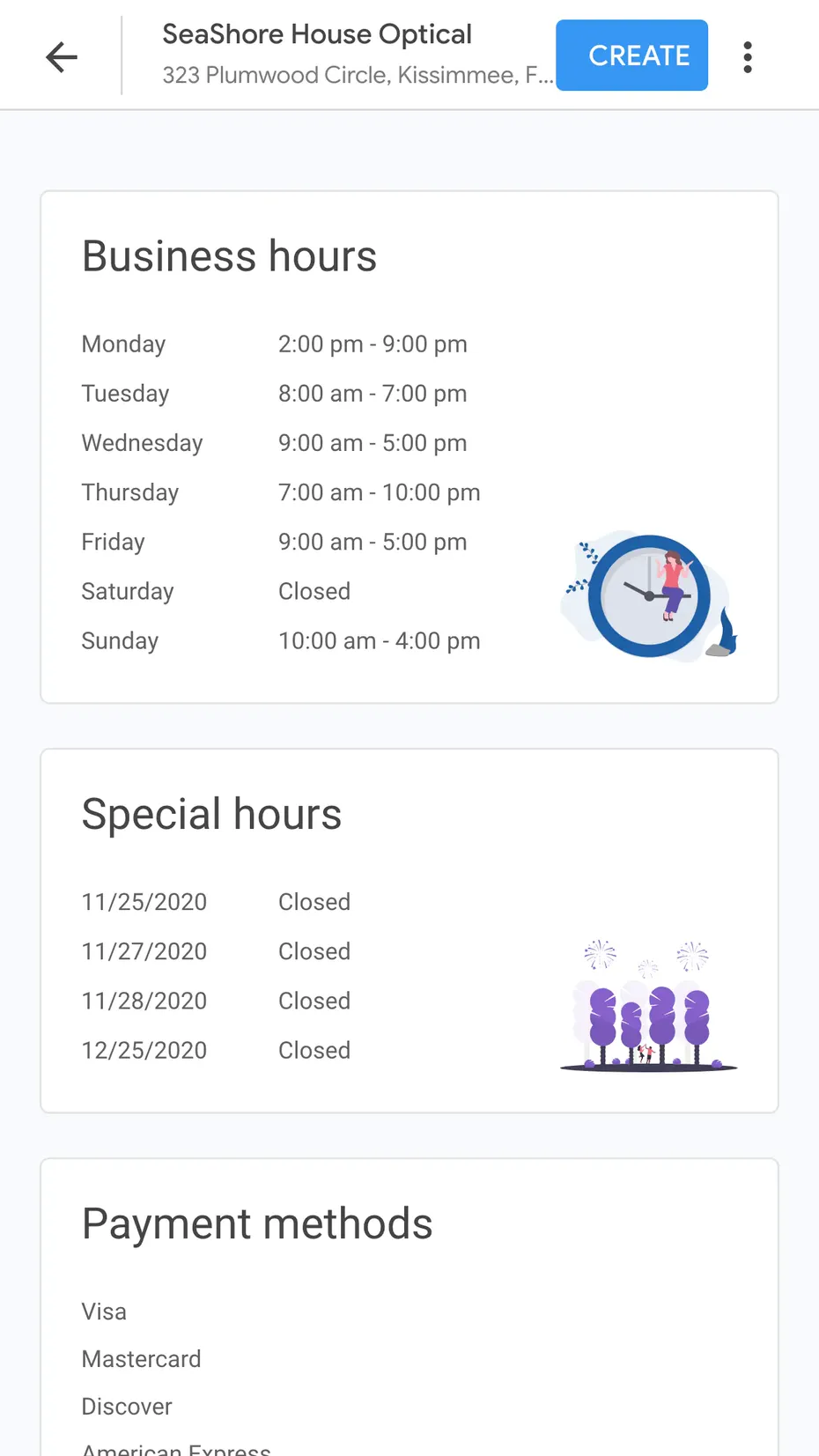Open the three-dot overflow menu
The height and width of the screenshot is (1456, 819).
748,56
